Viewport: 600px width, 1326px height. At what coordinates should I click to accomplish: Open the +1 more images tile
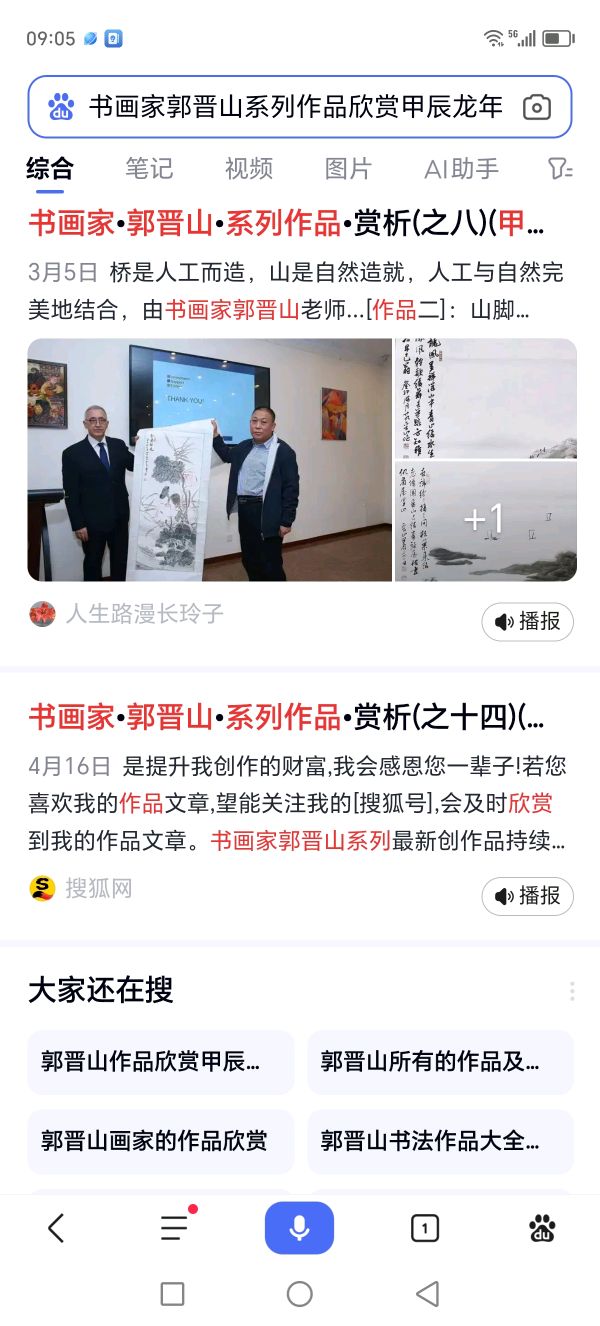click(485, 521)
